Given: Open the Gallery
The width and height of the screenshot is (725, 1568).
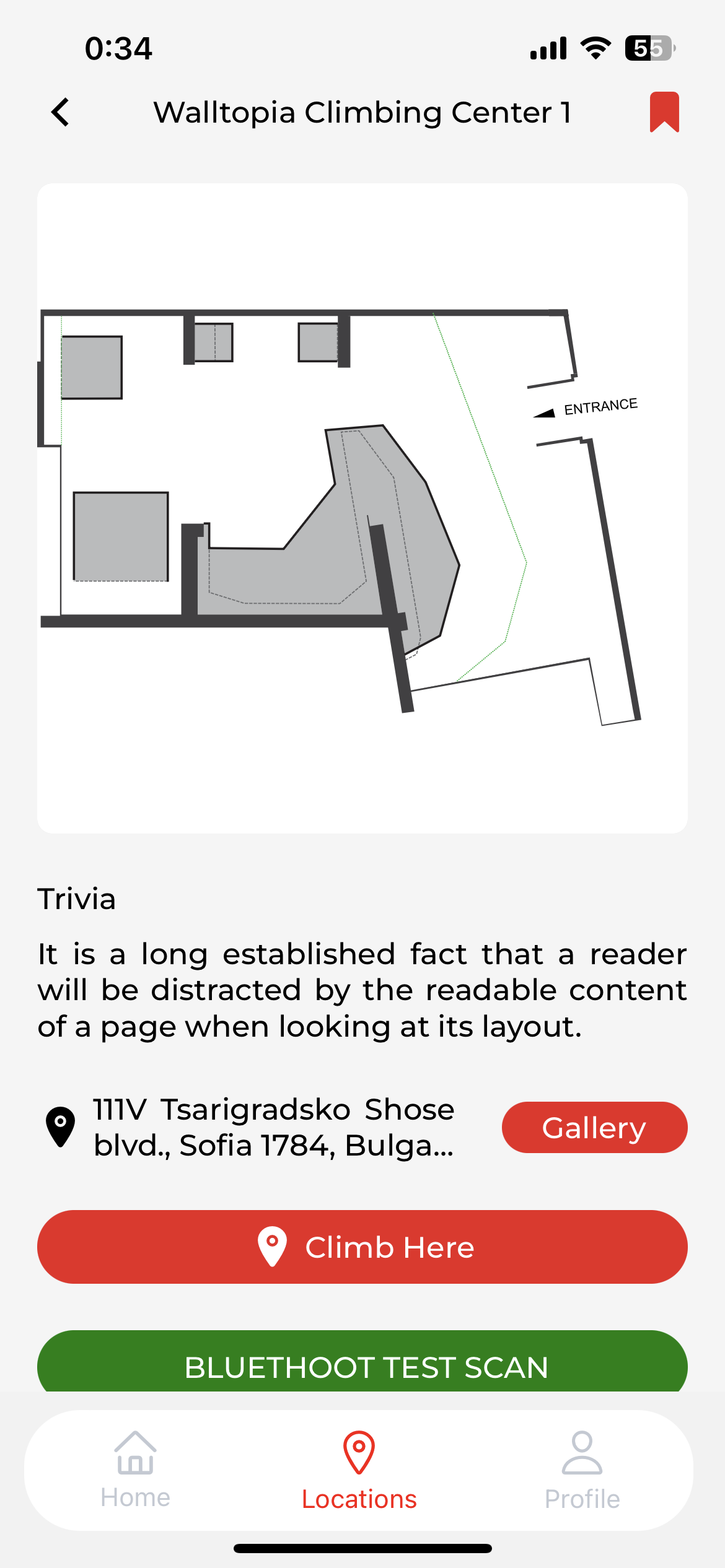Looking at the screenshot, I should pos(594,1127).
